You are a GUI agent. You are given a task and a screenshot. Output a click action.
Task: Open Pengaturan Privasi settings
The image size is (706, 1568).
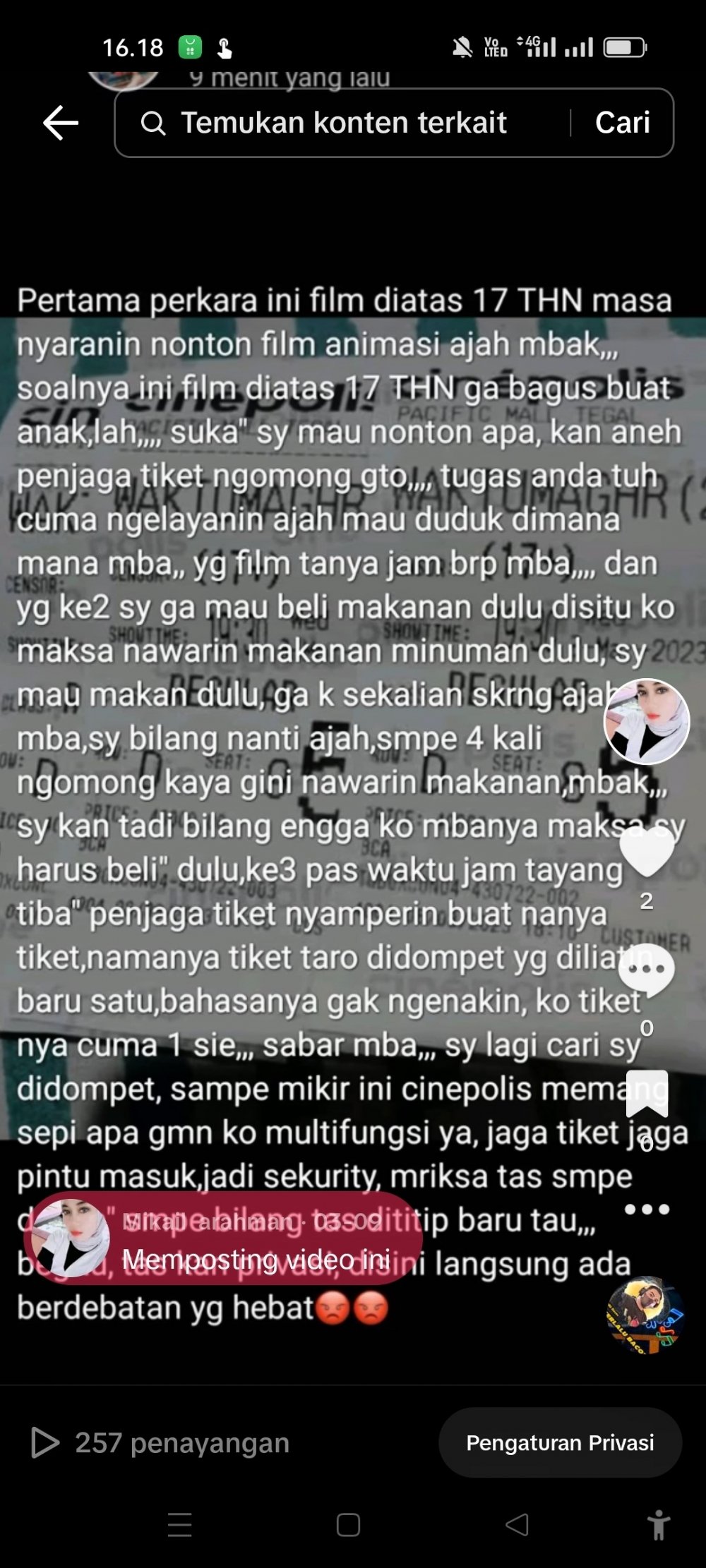pos(560,1442)
